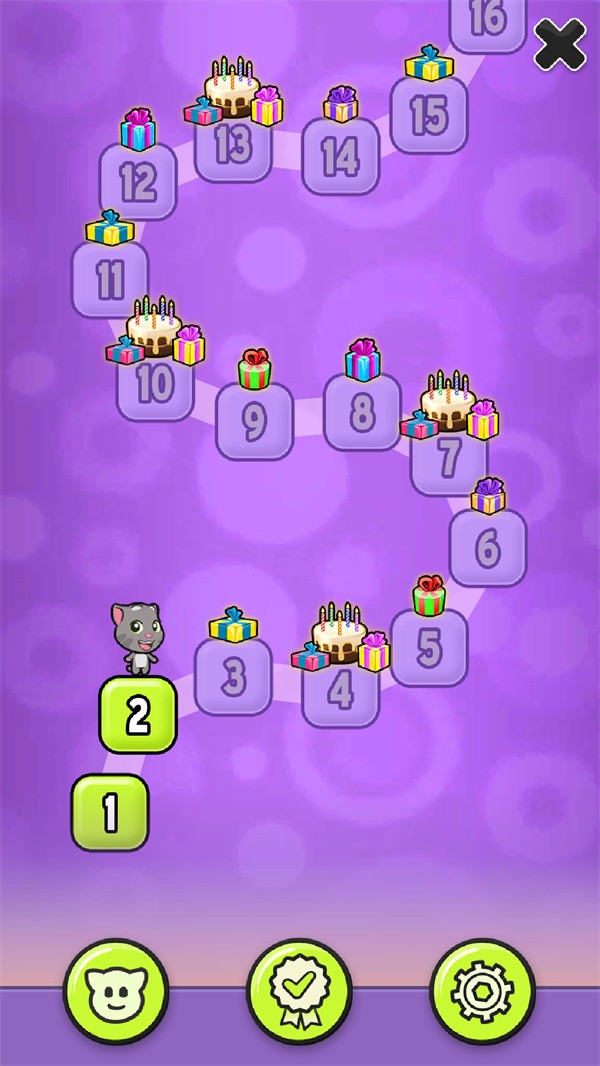
Task: Open the achievements ribbon button
Action: click(x=299, y=990)
